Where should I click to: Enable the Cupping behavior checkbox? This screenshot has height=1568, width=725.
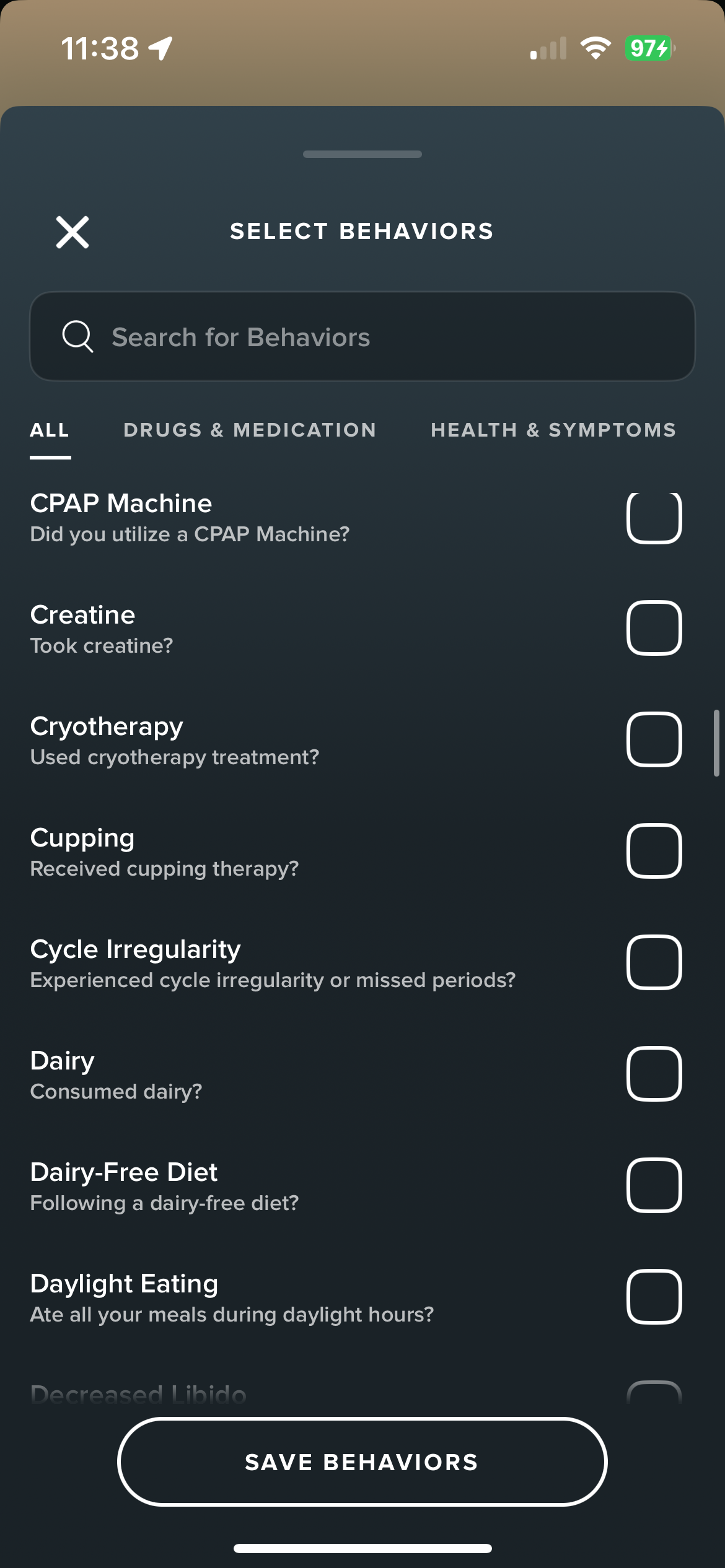pos(654,851)
